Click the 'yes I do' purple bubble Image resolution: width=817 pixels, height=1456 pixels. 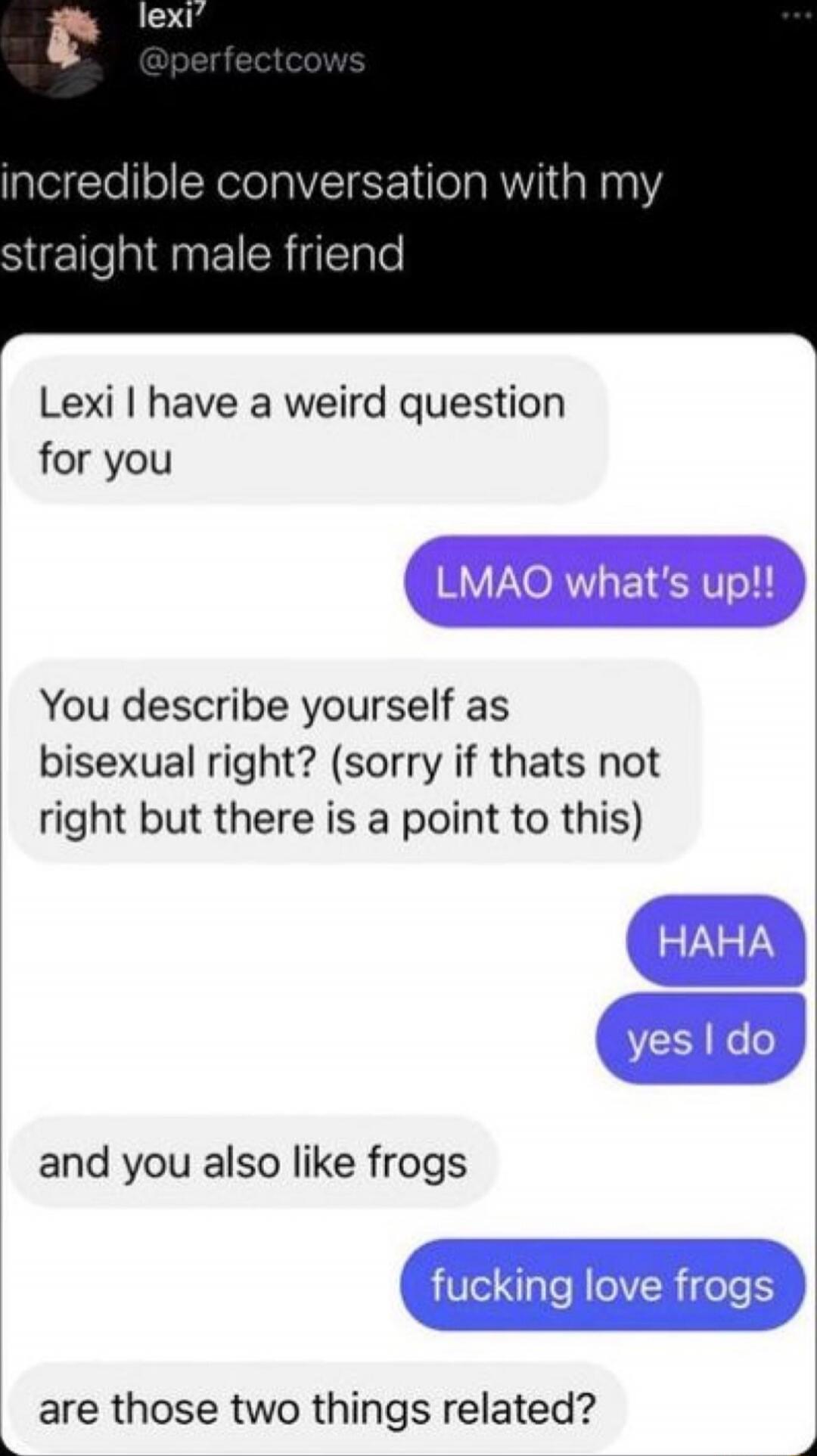(x=700, y=1038)
